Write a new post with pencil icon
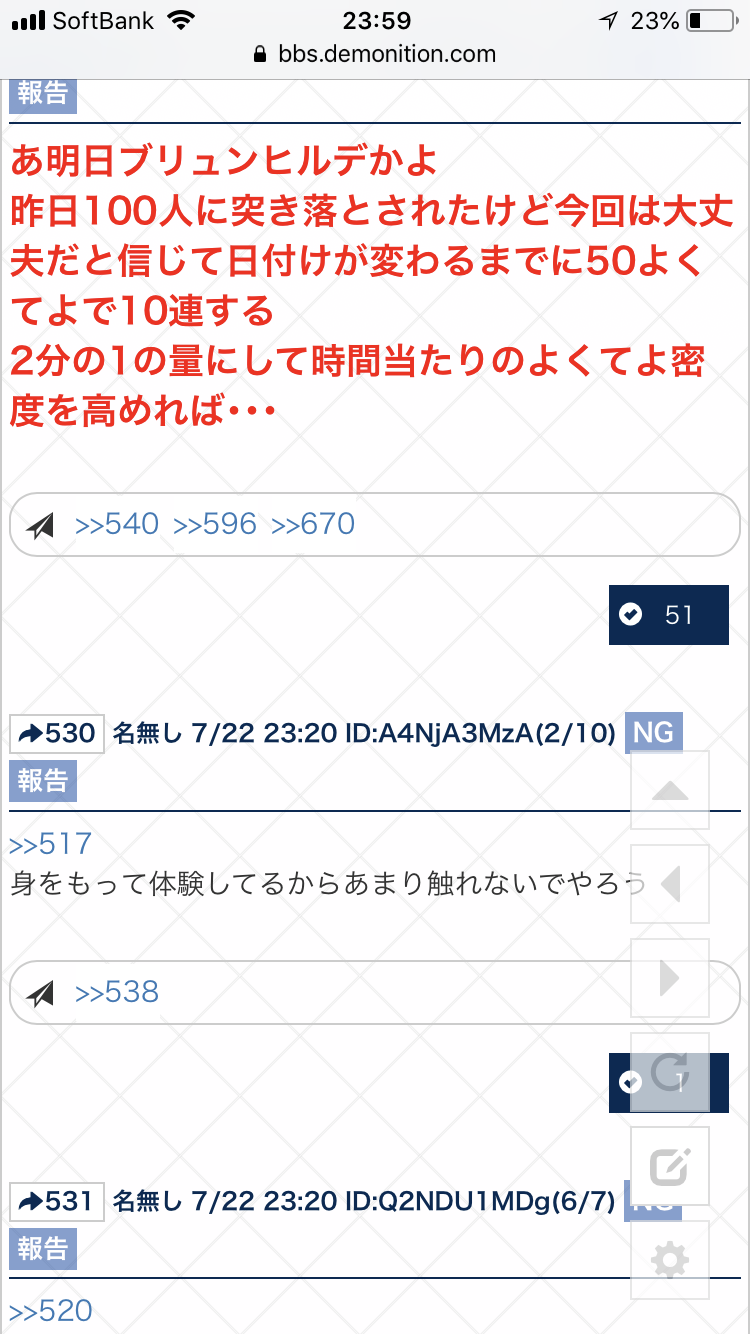750x1334 pixels. 670,1166
